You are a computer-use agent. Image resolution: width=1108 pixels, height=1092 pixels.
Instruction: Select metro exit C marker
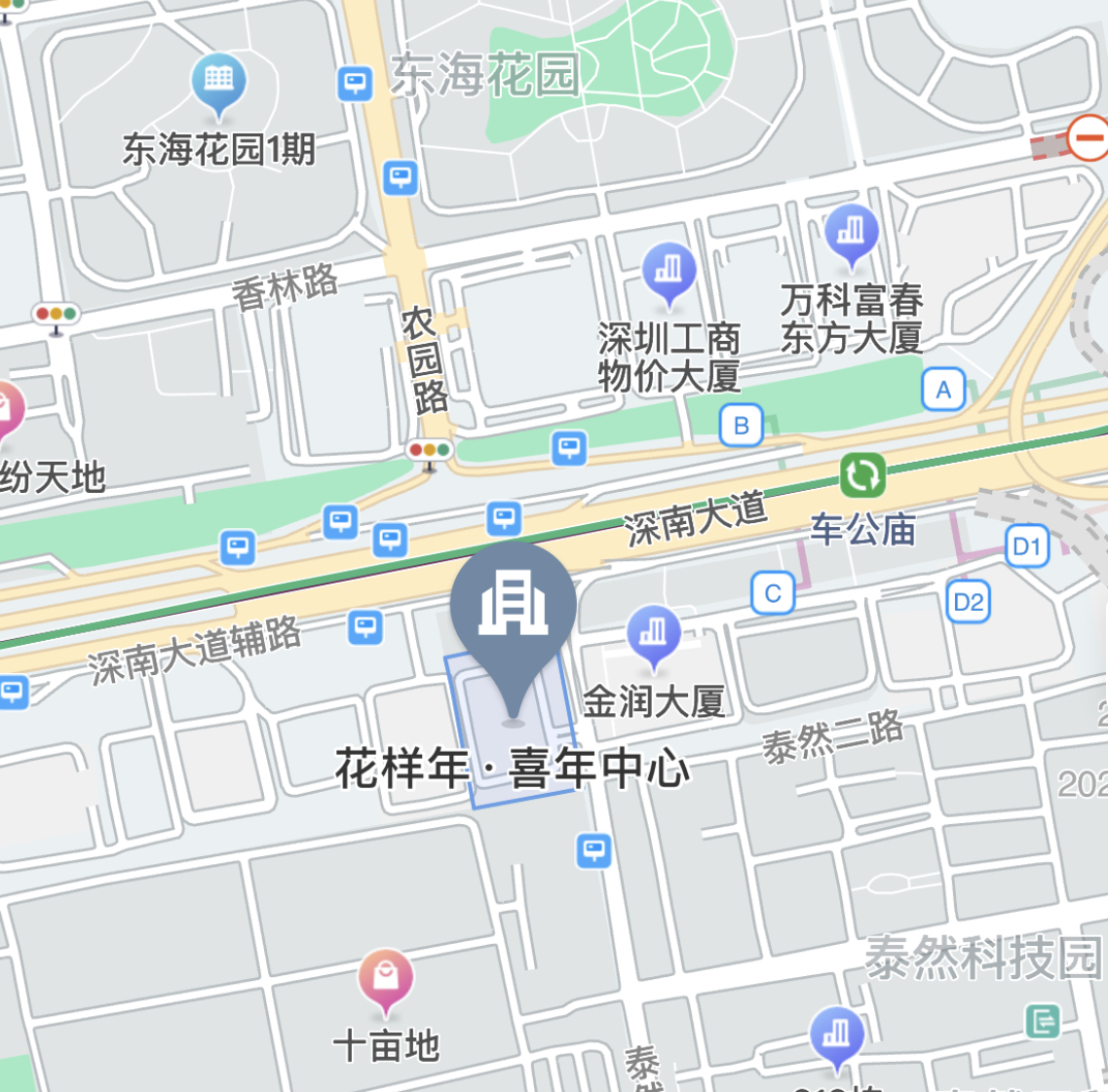coord(773,593)
